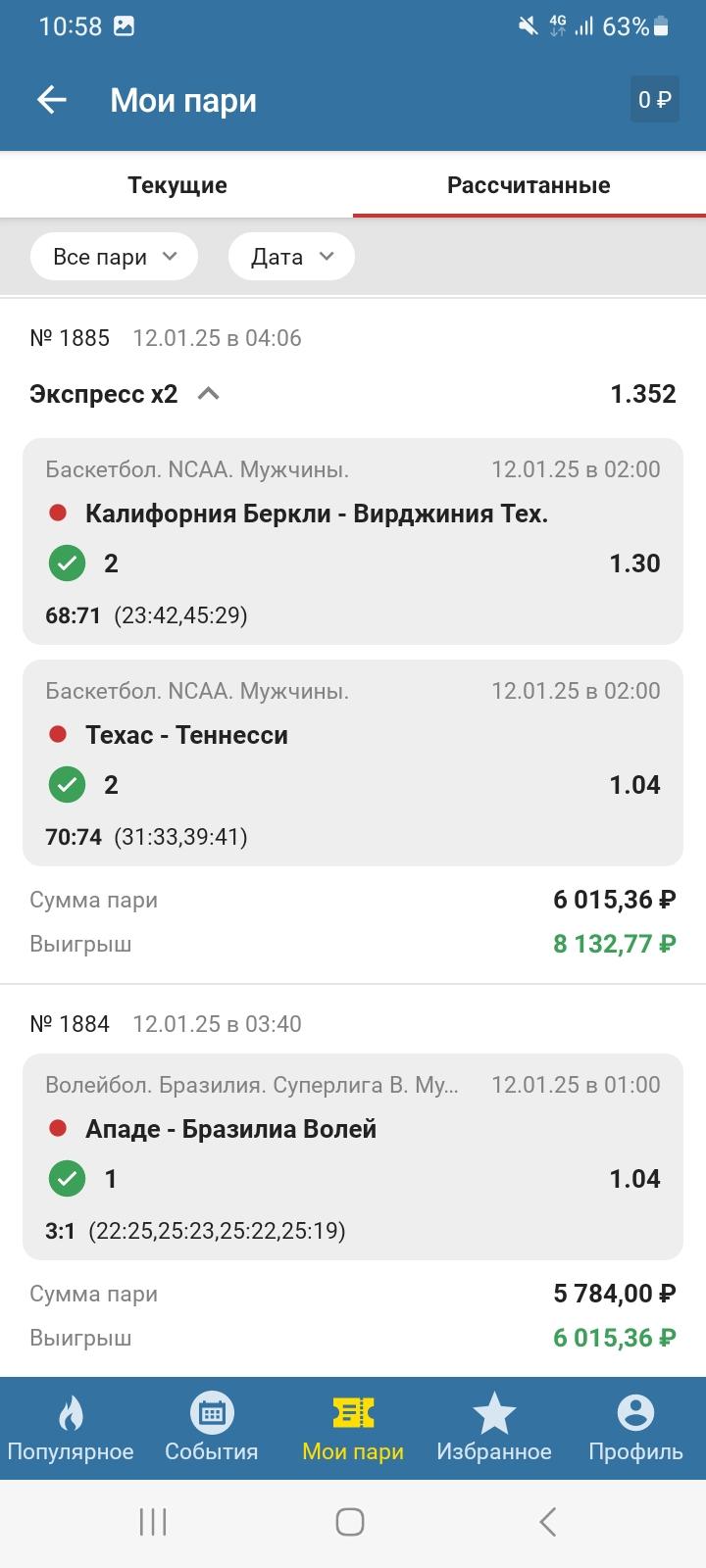Select the Рассчитанные tab
706x1568 pixels.
[x=529, y=185]
